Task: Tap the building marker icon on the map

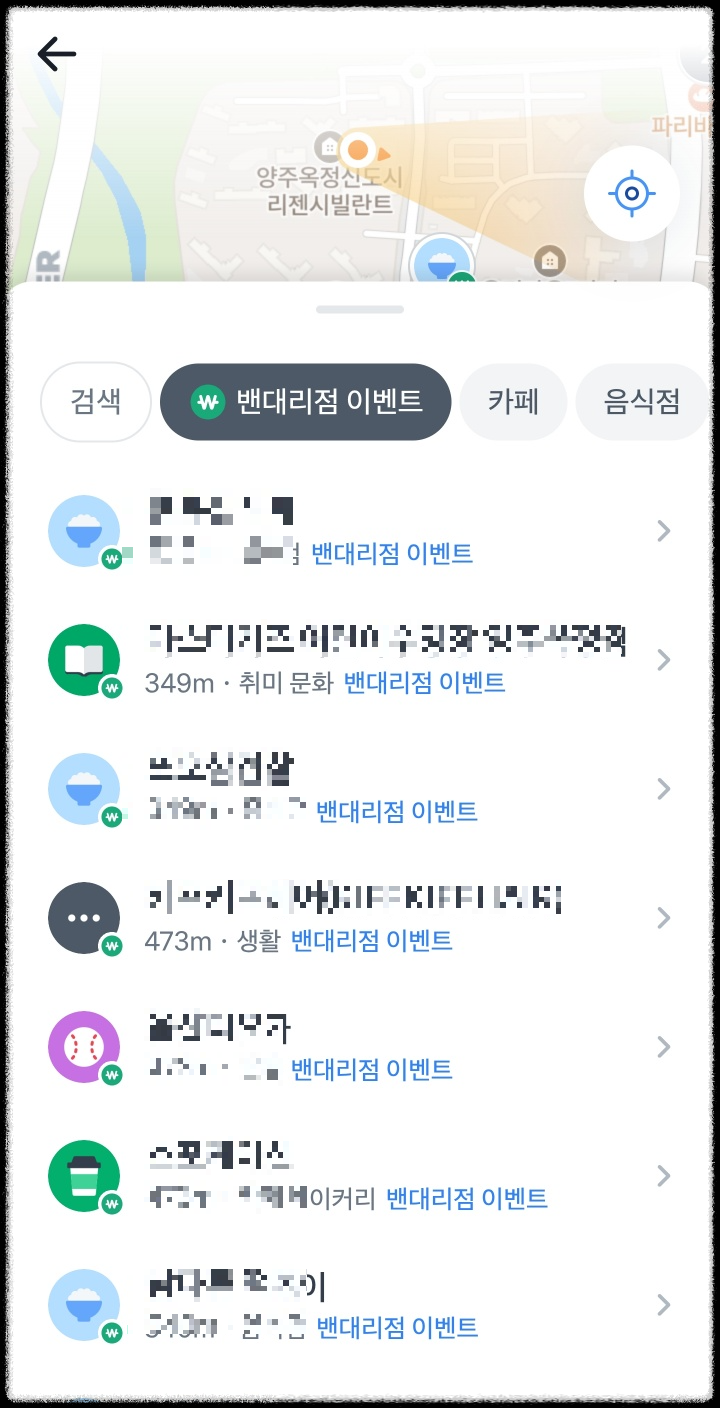Action: [x=548, y=262]
